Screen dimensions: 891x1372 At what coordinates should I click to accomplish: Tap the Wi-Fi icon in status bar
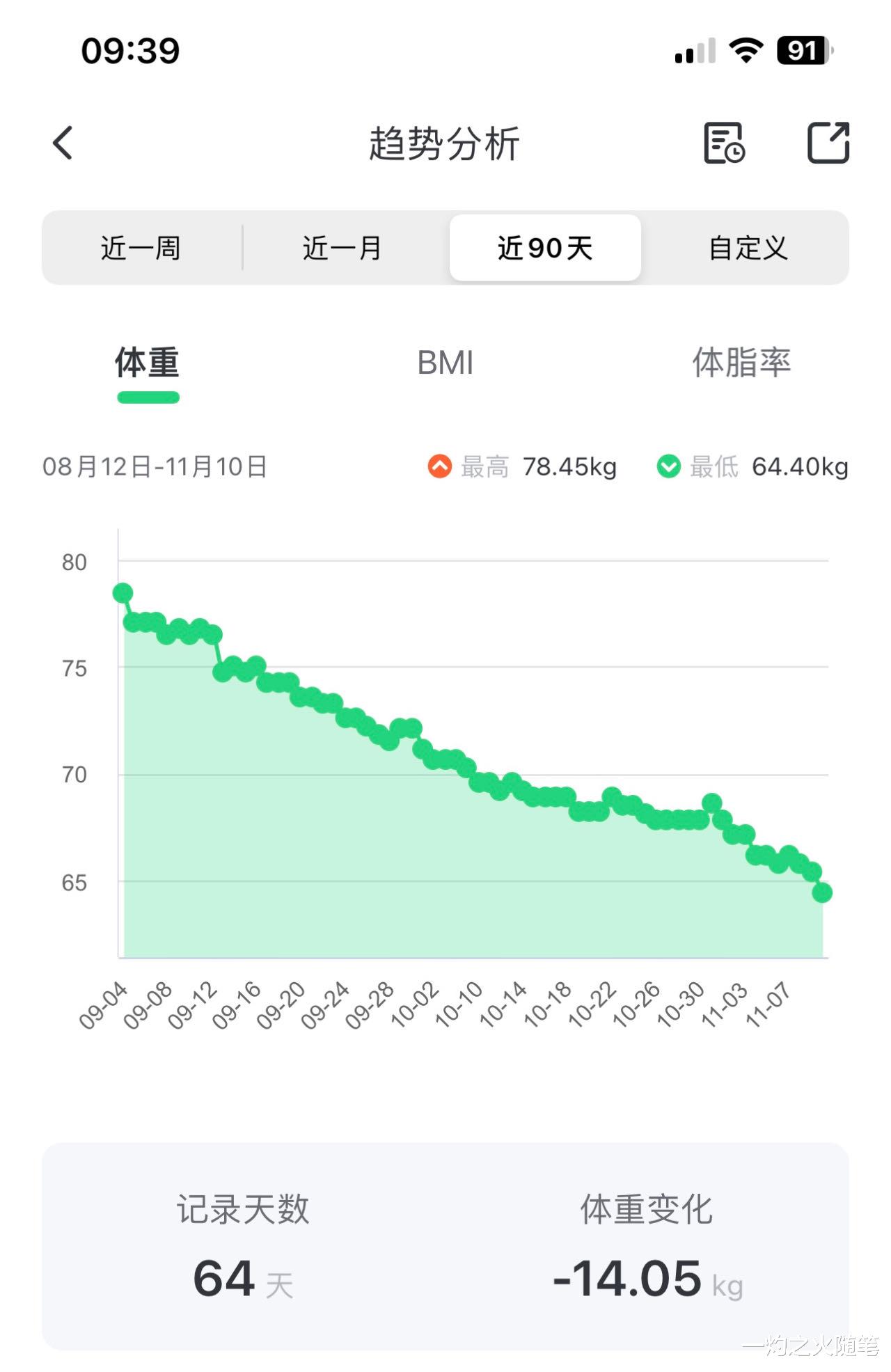(747, 50)
